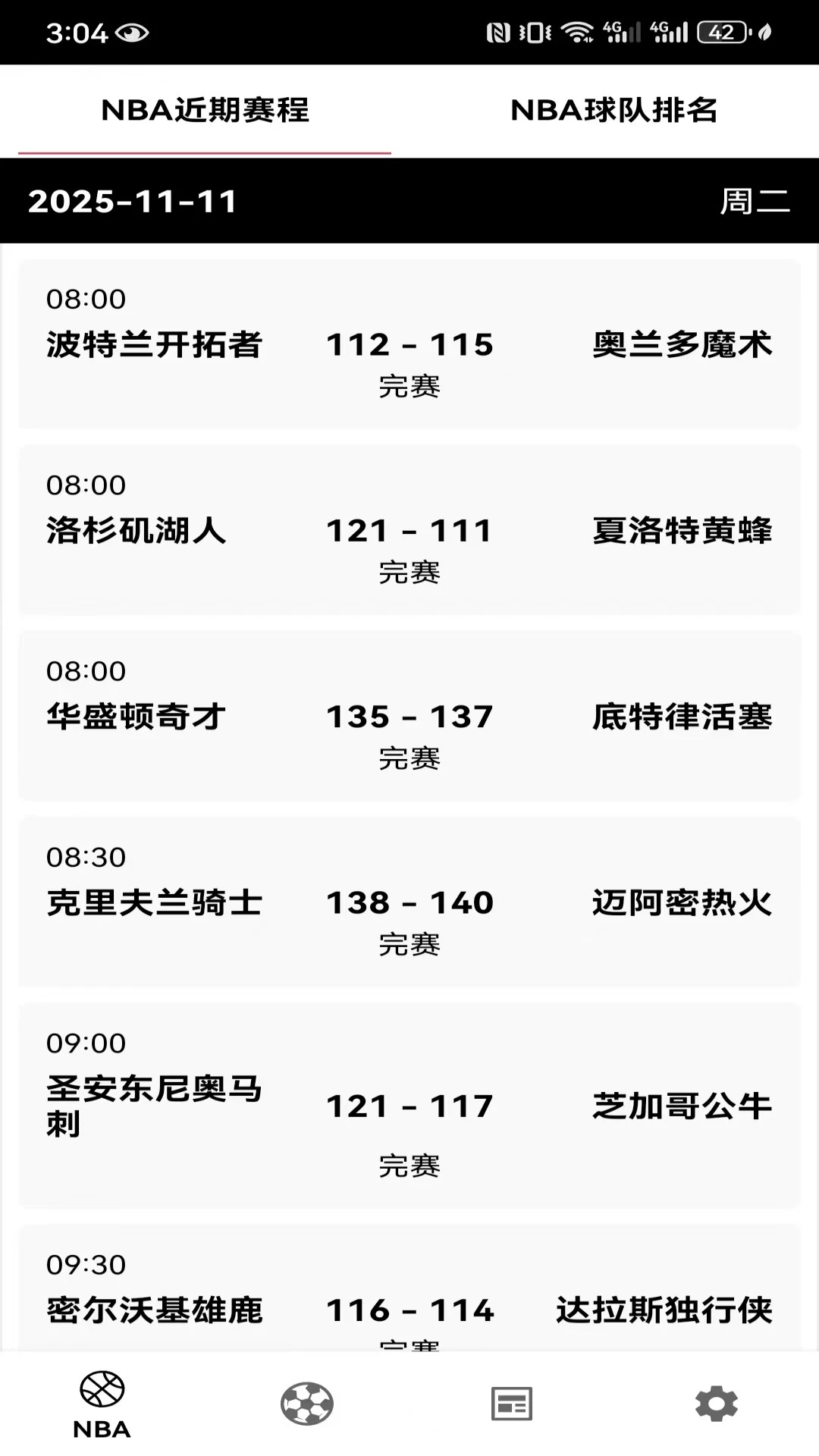The image size is (819, 1456).
Task: Switch to the soccer ball tab
Action: point(307,1403)
